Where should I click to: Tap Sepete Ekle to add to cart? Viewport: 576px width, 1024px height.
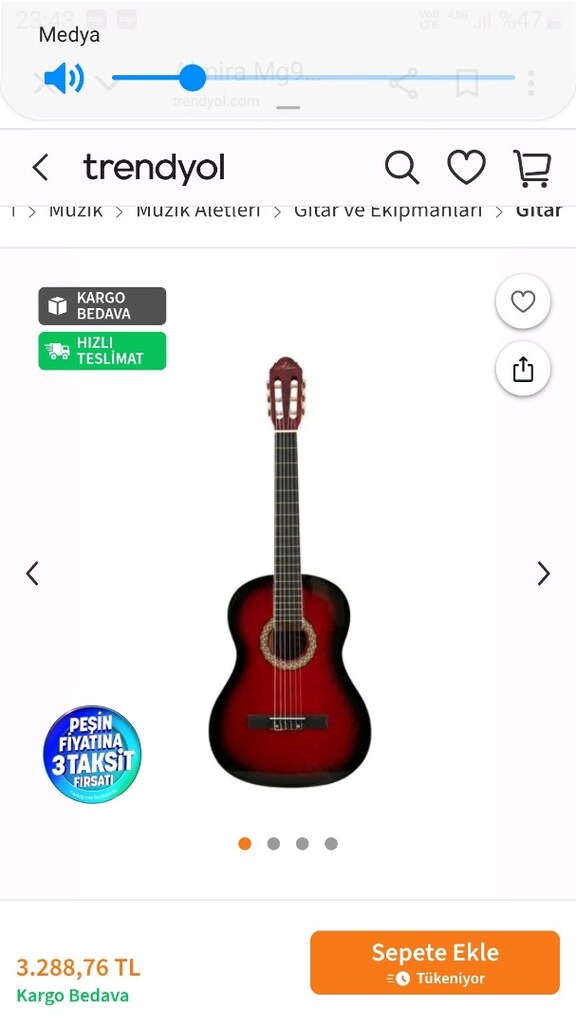pyautogui.click(x=435, y=963)
